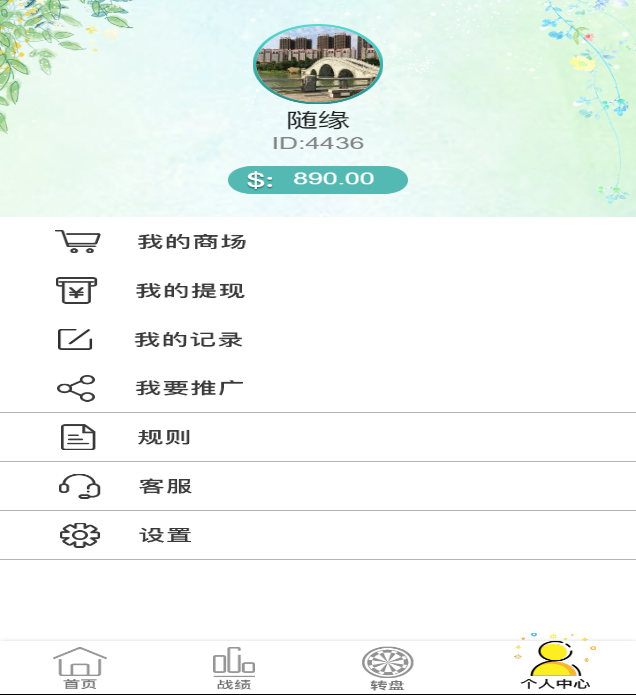Viewport: 636px width, 695px height.
Task: Select the 个人中心 tab
Action: click(555, 666)
